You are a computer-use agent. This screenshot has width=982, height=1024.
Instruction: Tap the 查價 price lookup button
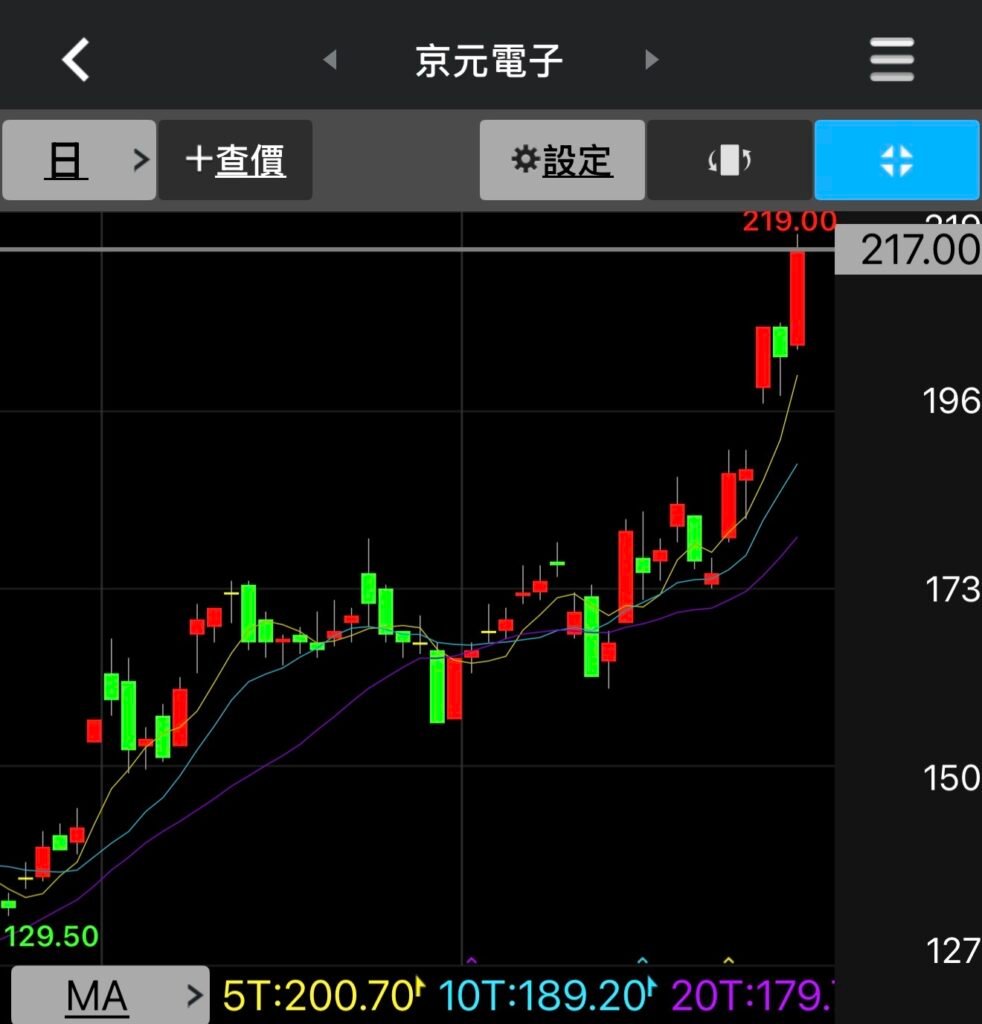click(236, 160)
